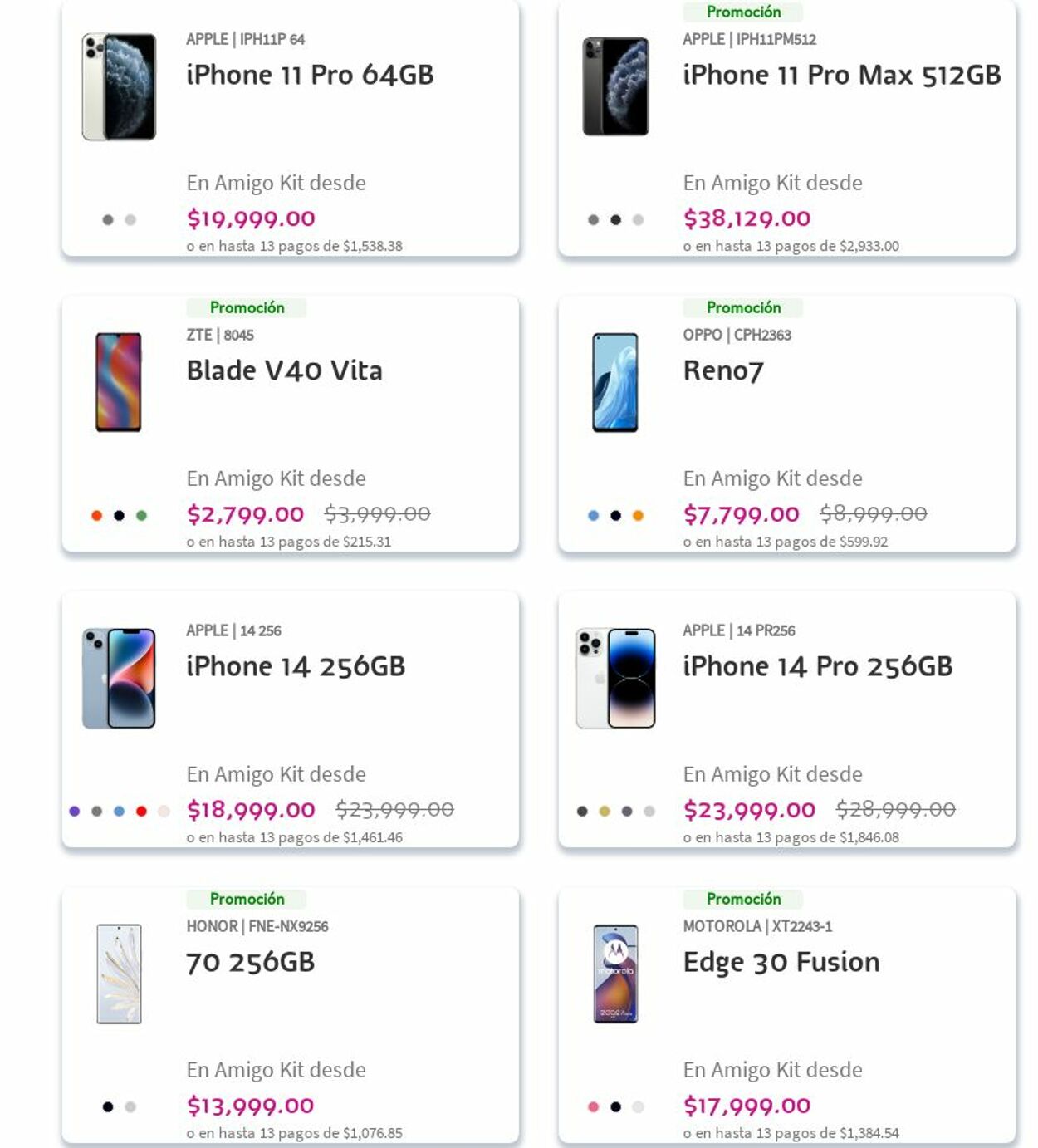Choose the black color of iPhone 11 Pro Max
Image resolution: width=1038 pixels, height=1148 pixels.
click(x=615, y=220)
